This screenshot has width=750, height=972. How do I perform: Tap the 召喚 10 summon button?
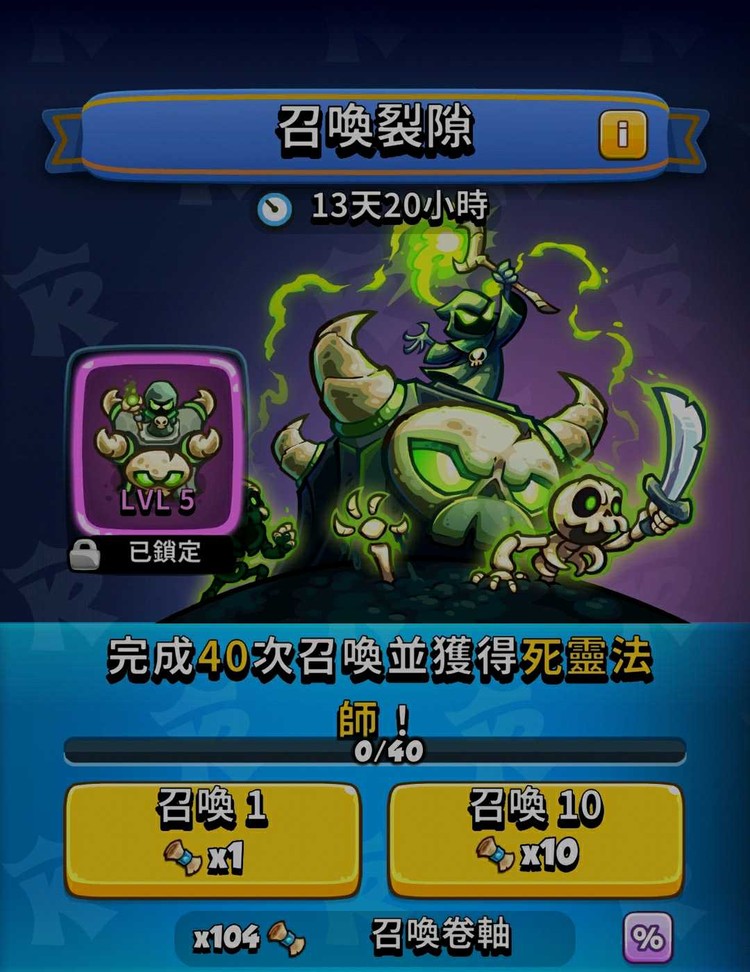pyautogui.click(x=536, y=838)
